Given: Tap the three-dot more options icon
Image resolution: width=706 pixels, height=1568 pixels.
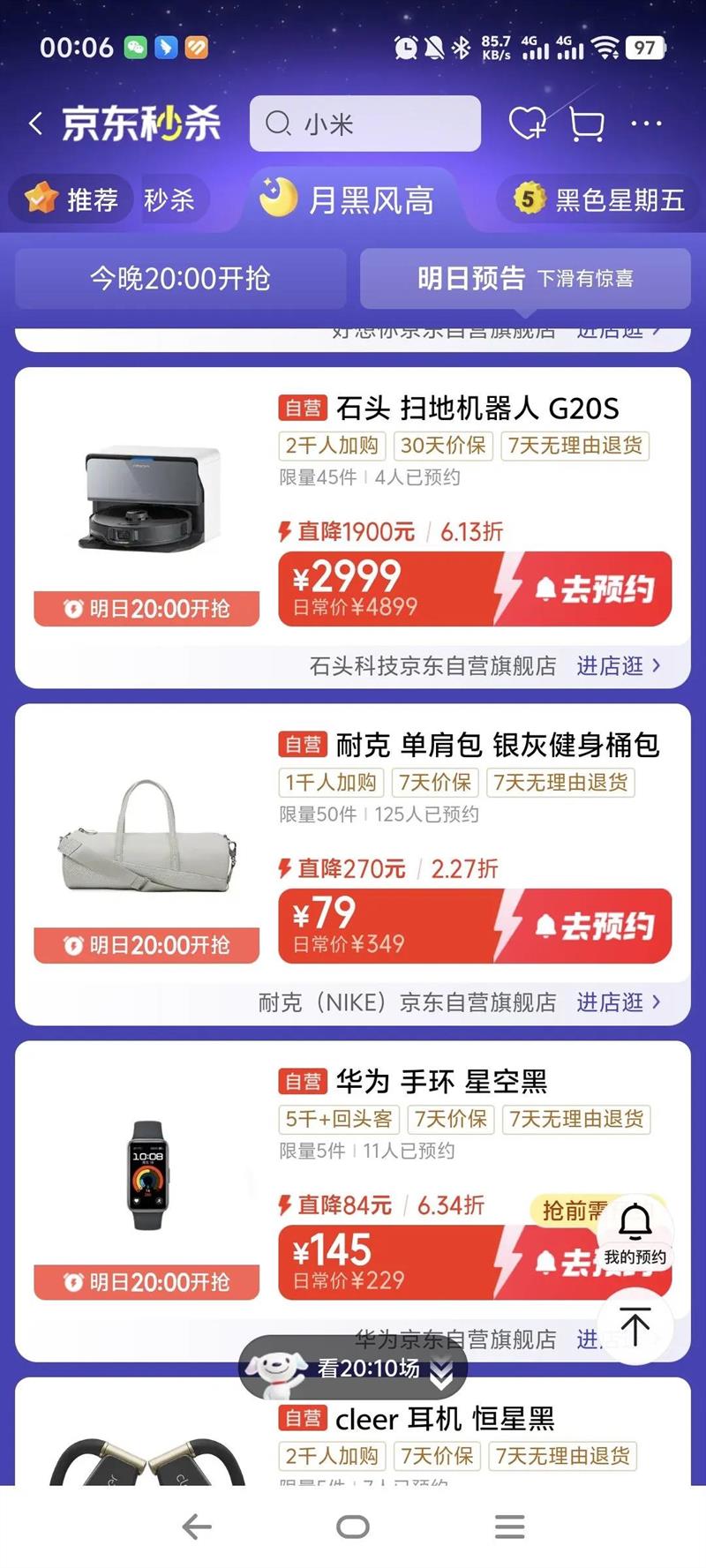Looking at the screenshot, I should coord(647,124).
